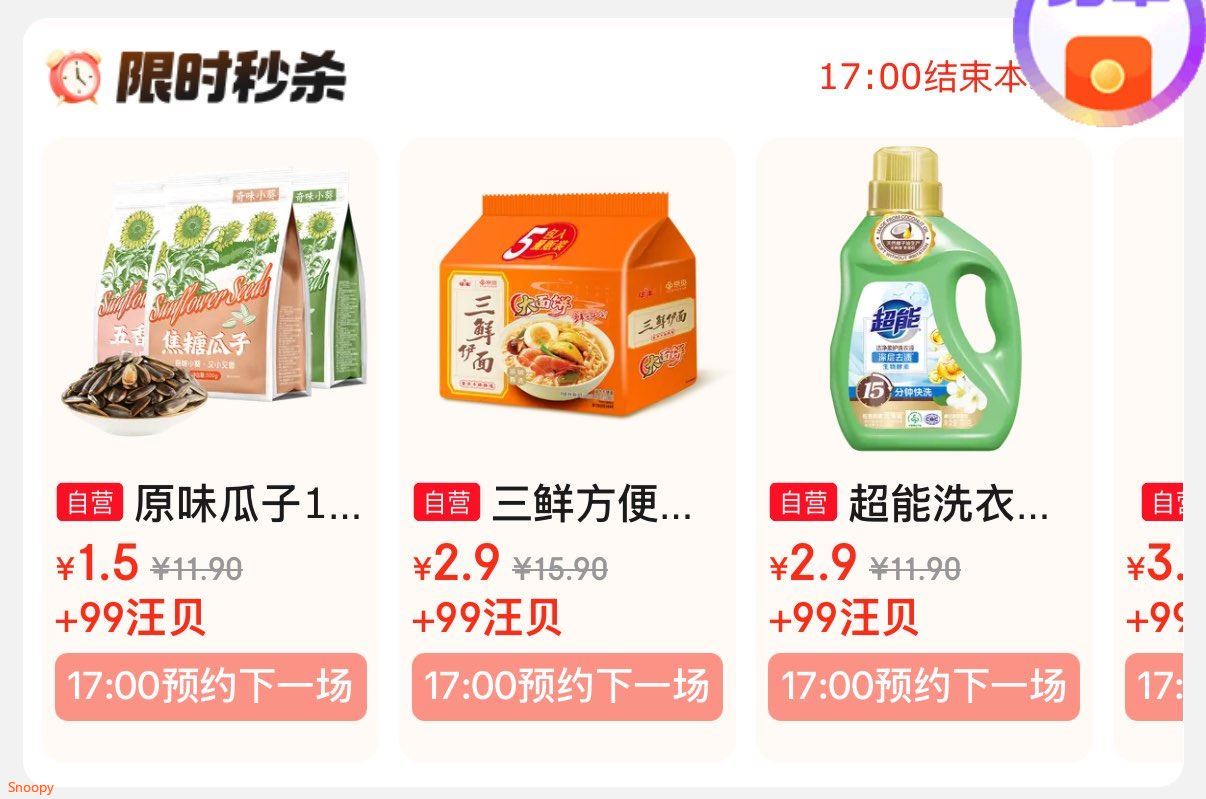The height and width of the screenshot is (799, 1206).
Task: Tap 17:00预约下一场 under 三鲜方便面
Action: click(567, 687)
